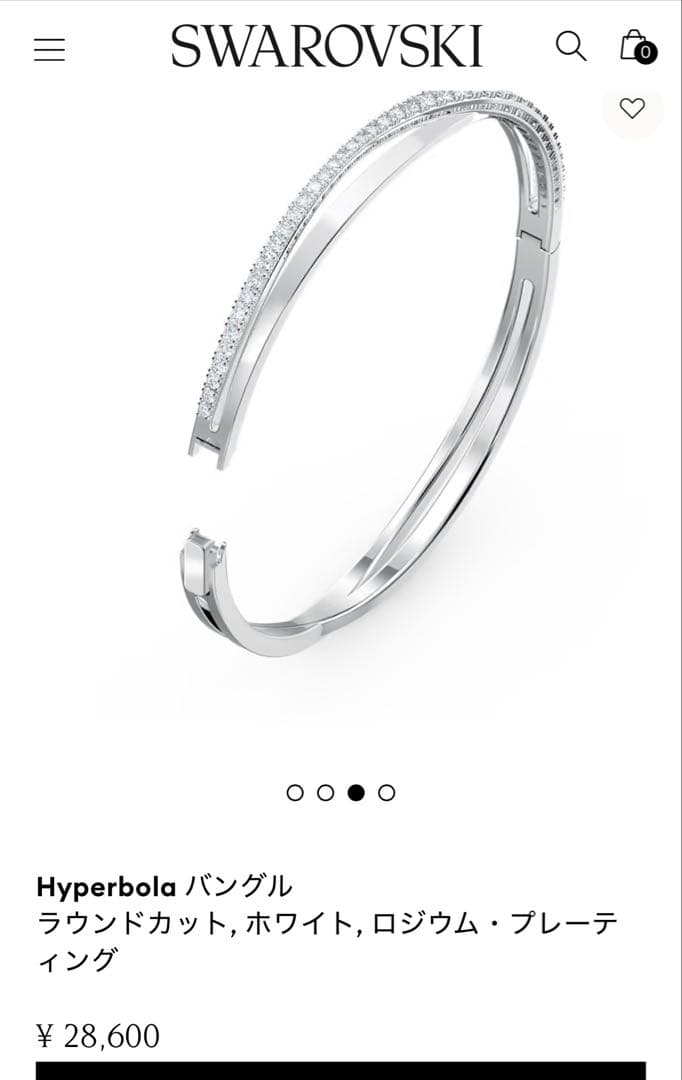Open the hamburger navigation menu

(x=49, y=49)
